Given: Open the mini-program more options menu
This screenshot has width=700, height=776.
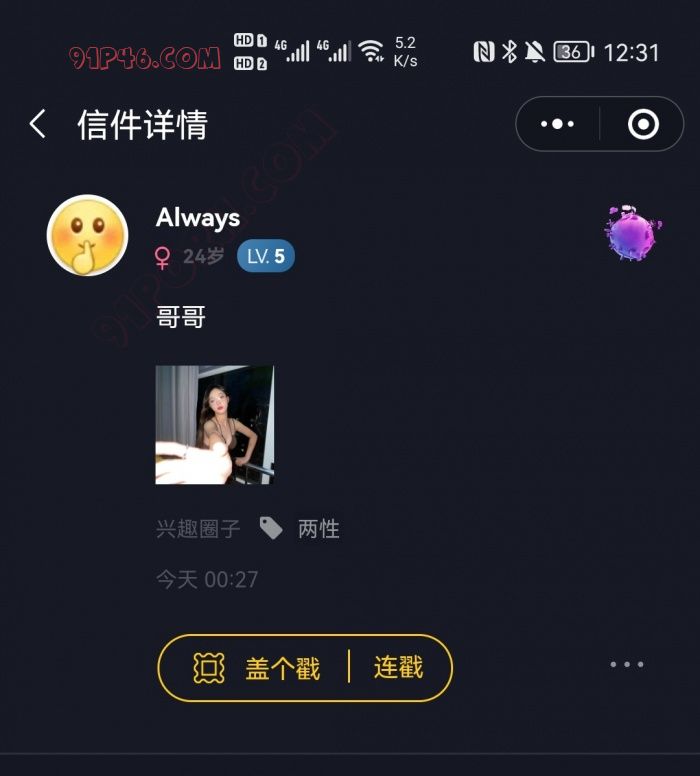Looking at the screenshot, I should (x=557, y=124).
